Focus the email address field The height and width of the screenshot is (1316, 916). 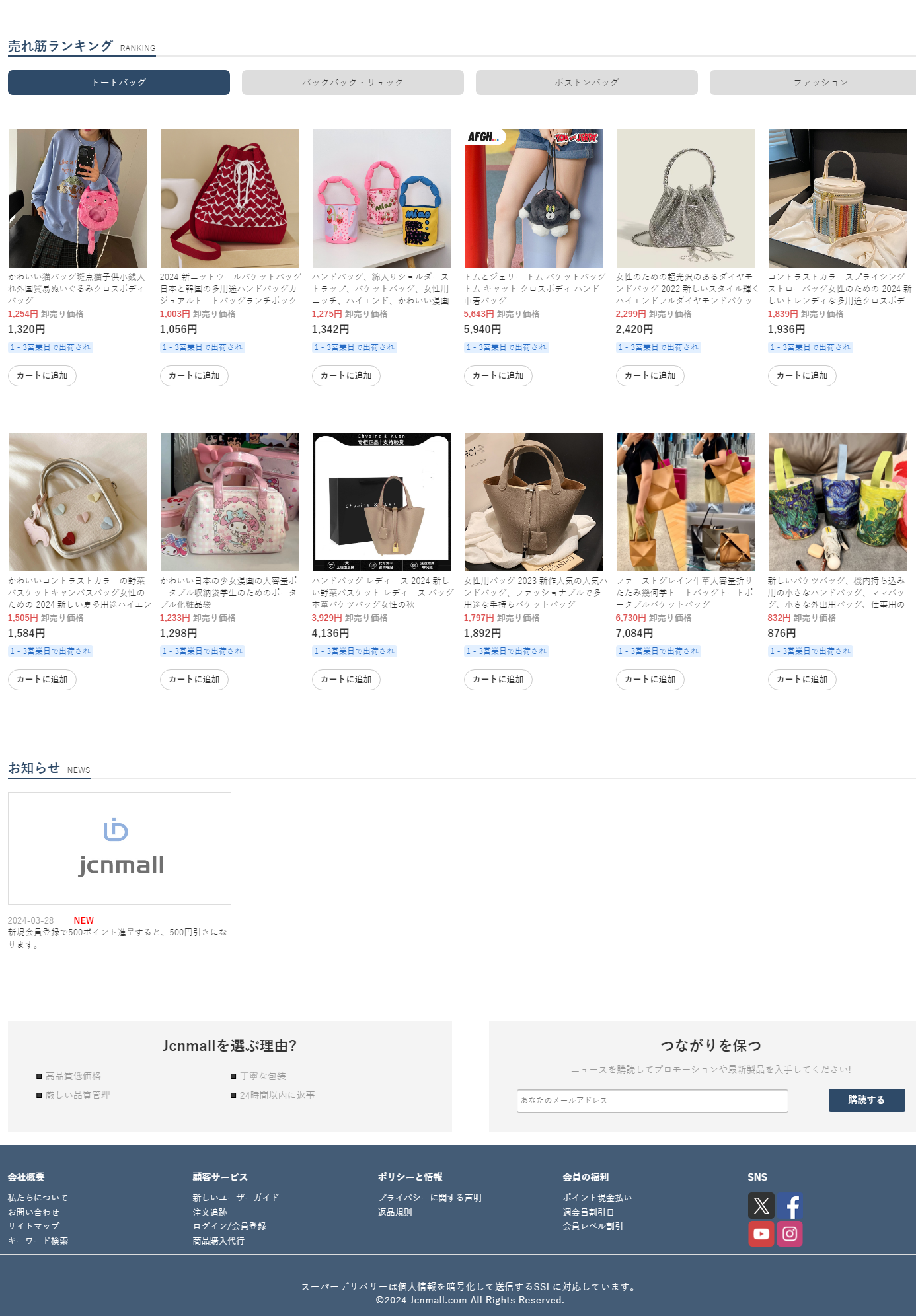[652, 1101]
